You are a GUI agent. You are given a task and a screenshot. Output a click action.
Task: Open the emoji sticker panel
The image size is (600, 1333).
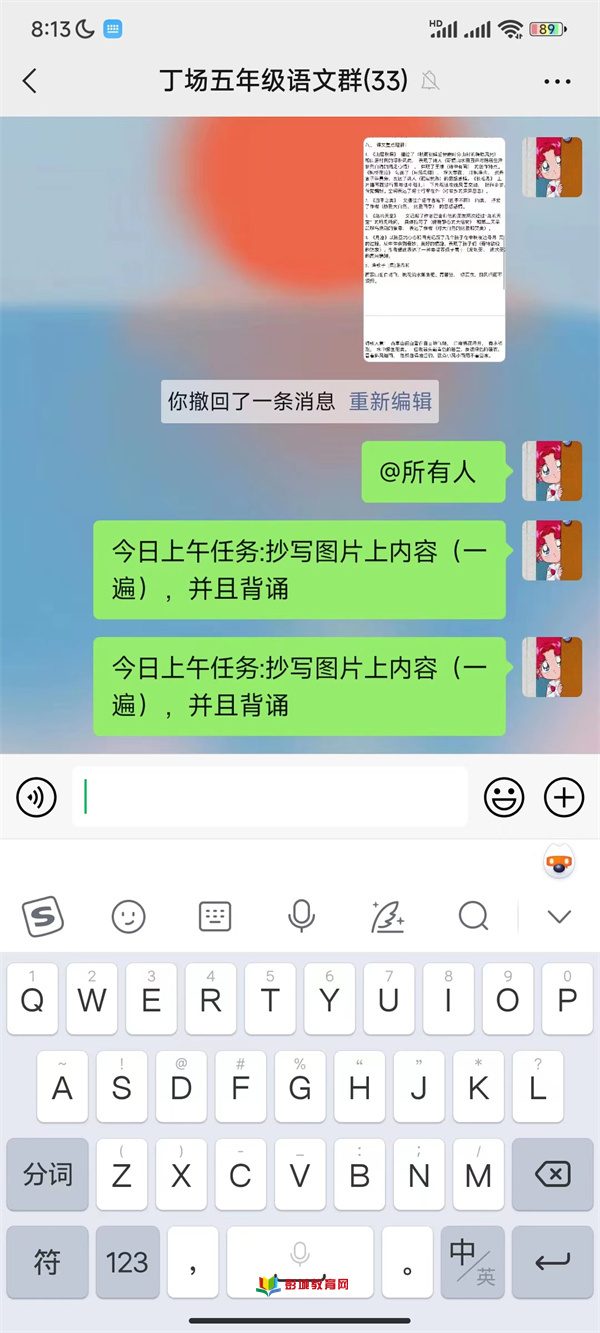coord(504,797)
